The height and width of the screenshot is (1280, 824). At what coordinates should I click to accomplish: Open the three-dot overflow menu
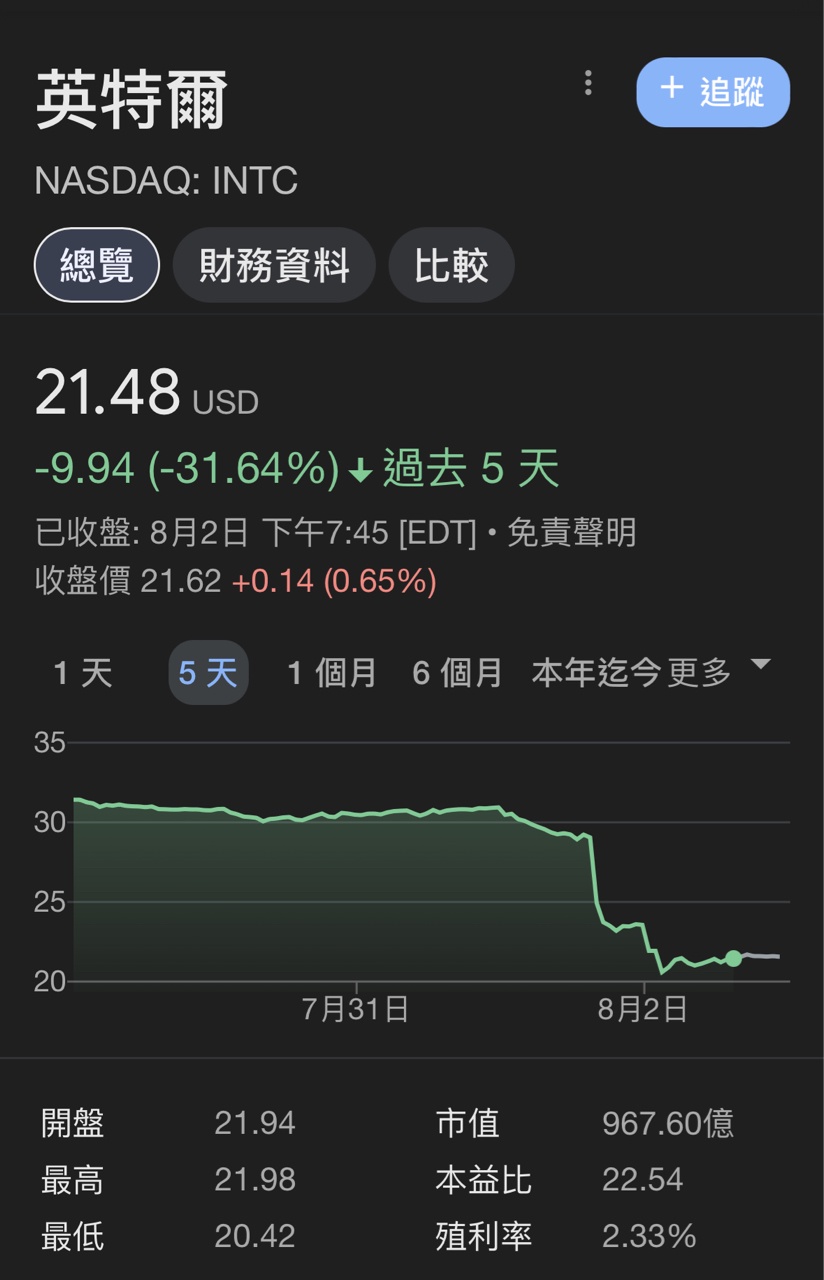pyautogui.click(x=588, y=83)
